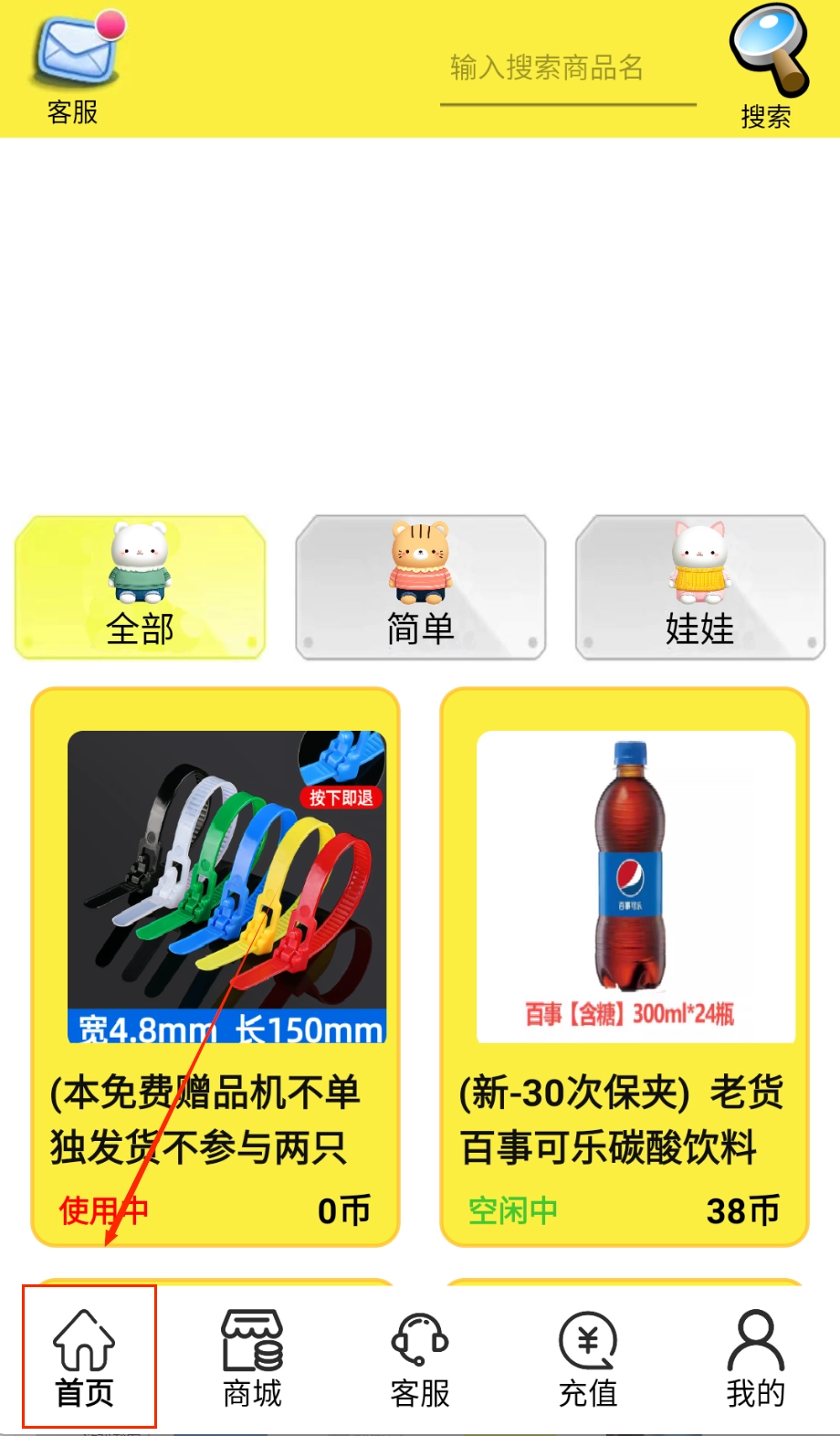Open the 客服 tab in bottom bar
This screenshot has height=1436, width=840.
(x=420, y=1358)
